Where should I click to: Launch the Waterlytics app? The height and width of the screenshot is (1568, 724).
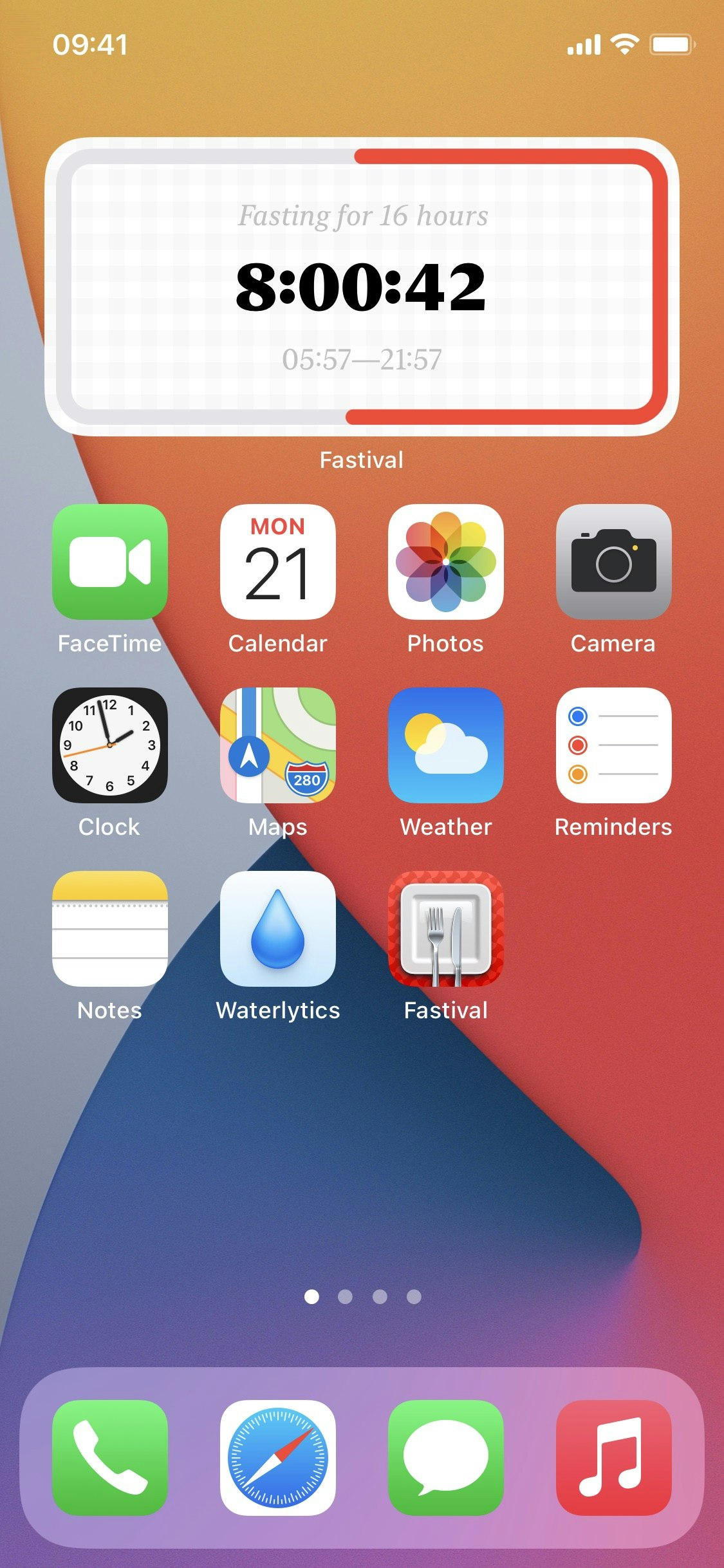click(x=278, y=929)
